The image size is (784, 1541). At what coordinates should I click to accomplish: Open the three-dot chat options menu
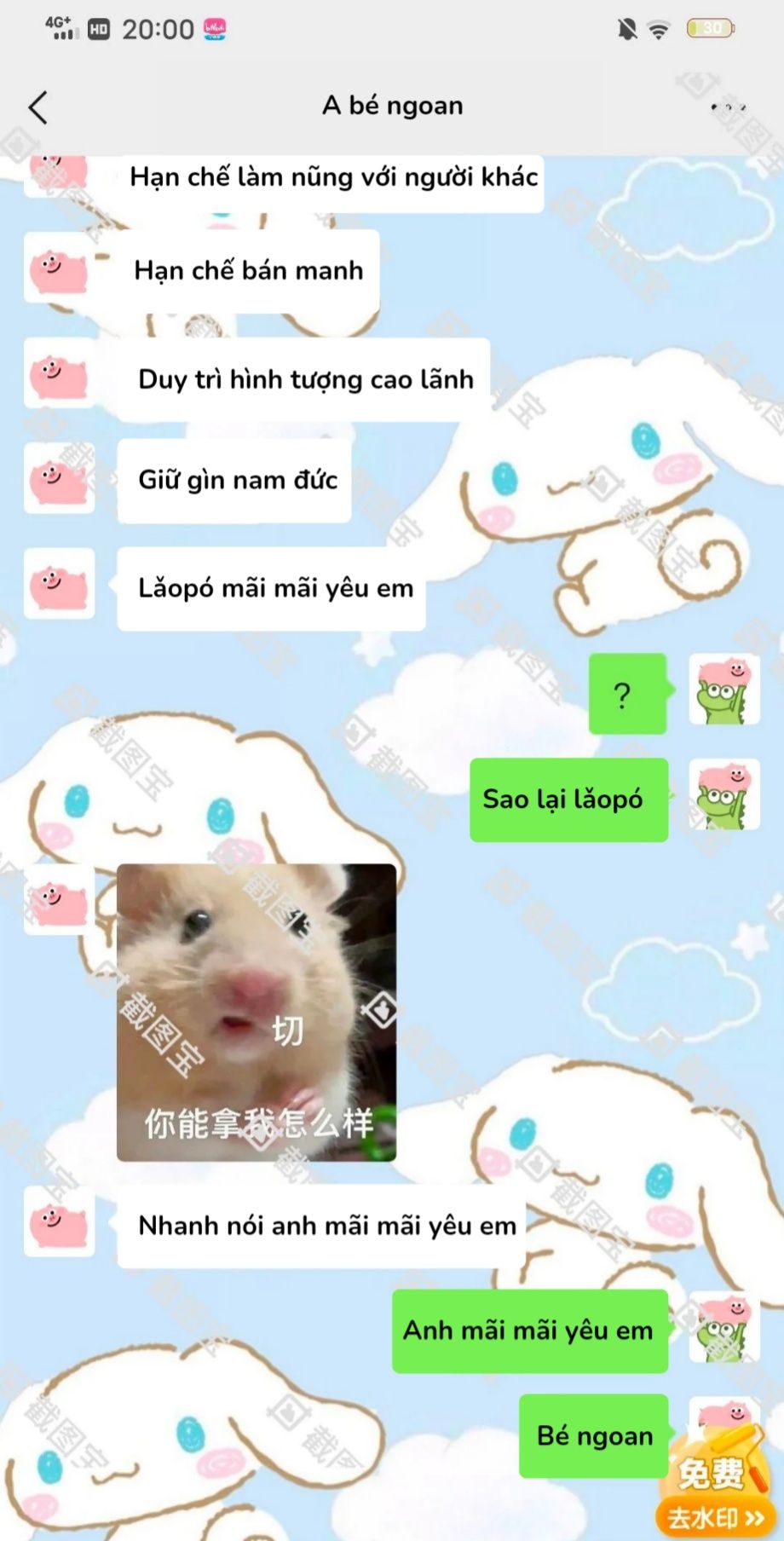pyautogui.click(x=728, y=107)
